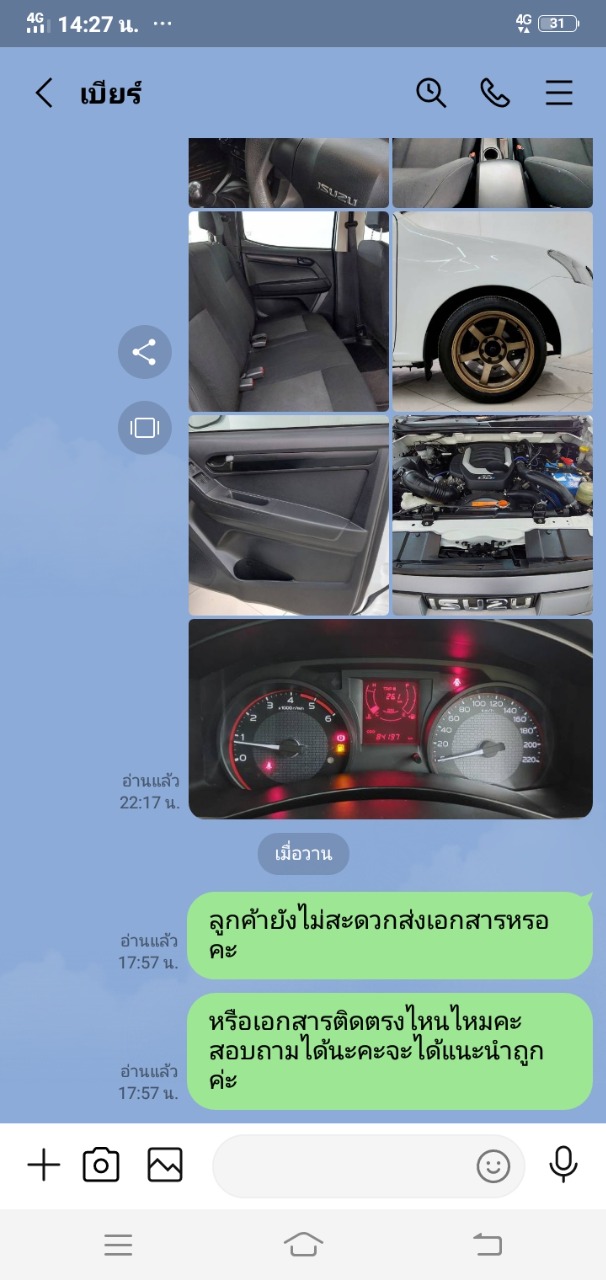This screenshot has width=606, height=1280.
Task: Open the gallery image picker
Action: 165,1165
